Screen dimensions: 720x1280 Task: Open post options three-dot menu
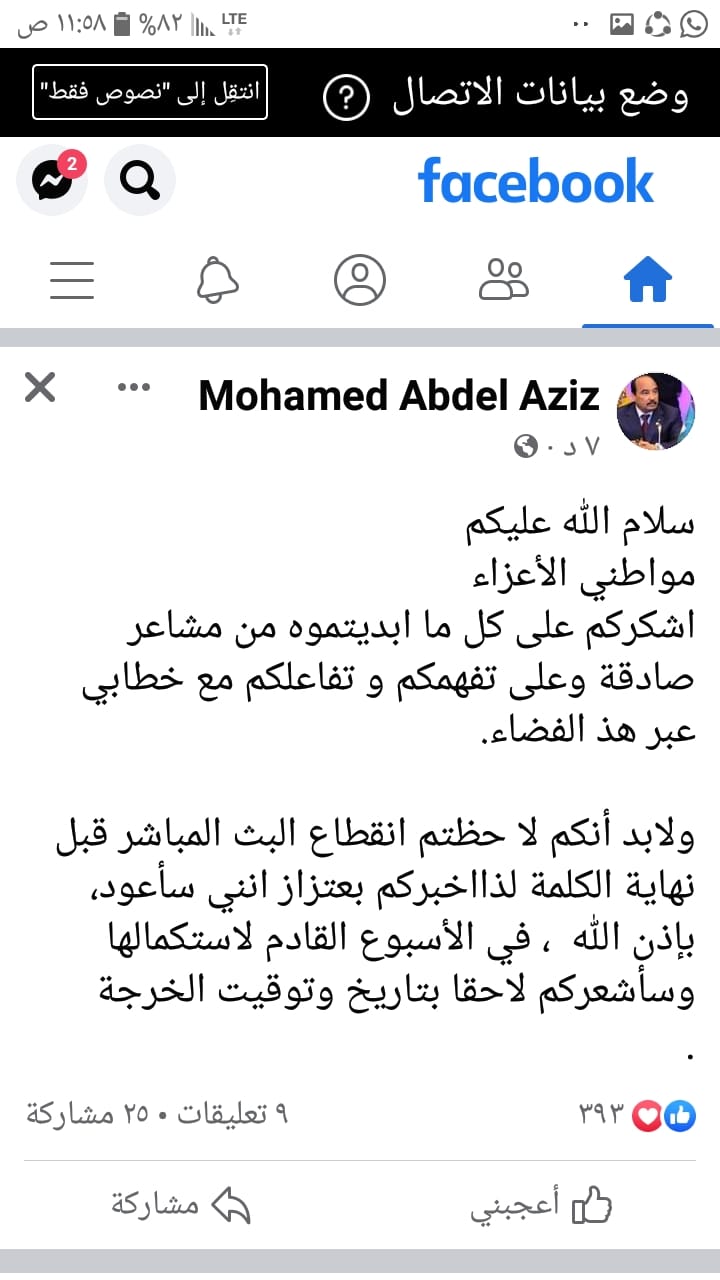pos(134,387)
